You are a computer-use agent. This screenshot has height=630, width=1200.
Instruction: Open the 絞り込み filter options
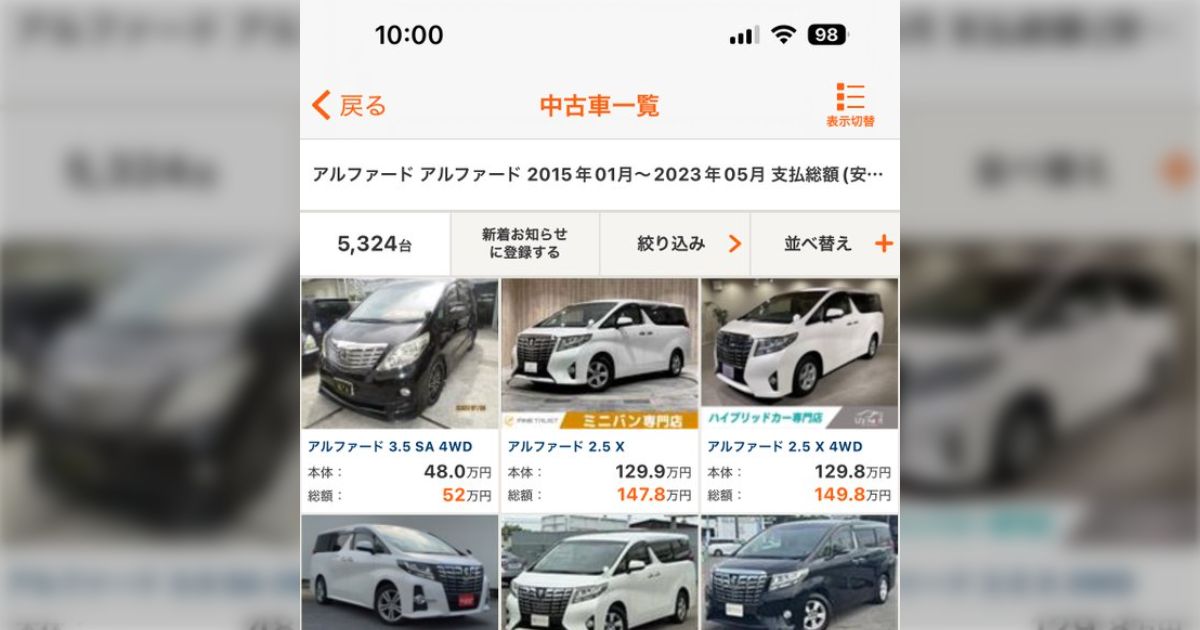point(675,243)
